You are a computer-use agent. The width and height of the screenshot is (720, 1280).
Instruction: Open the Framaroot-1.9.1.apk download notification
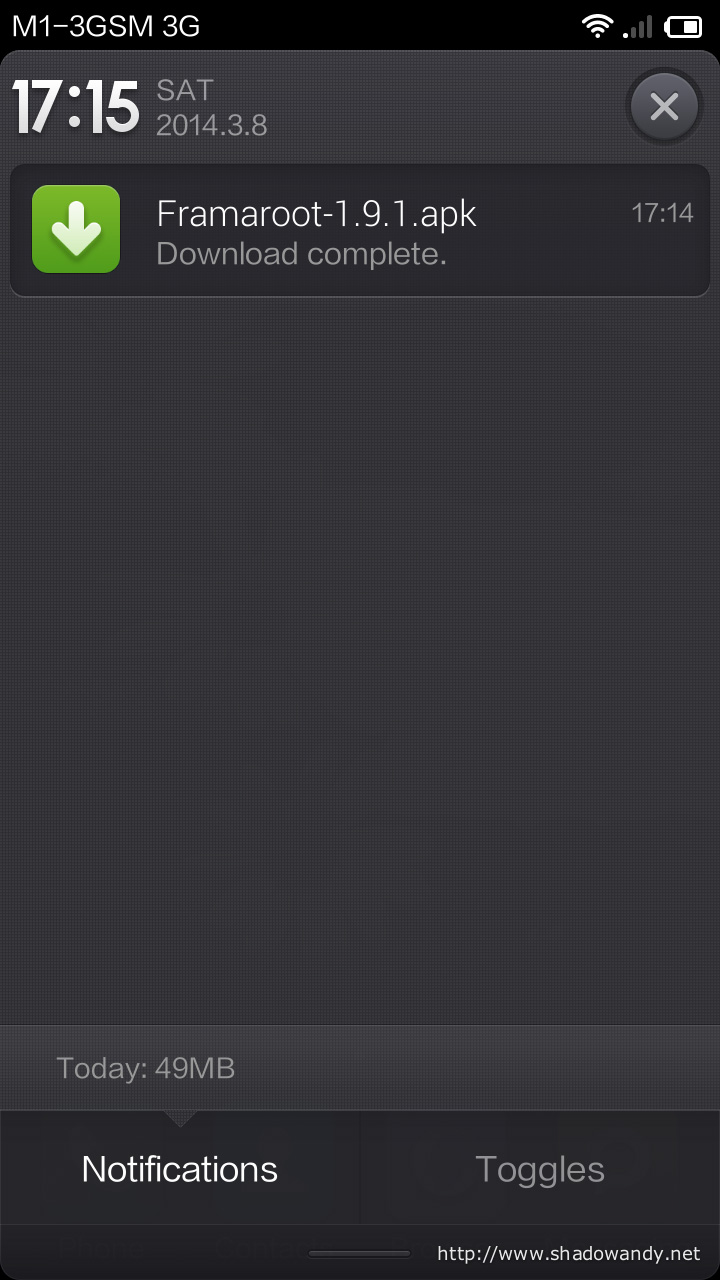[x=360, y=231]
